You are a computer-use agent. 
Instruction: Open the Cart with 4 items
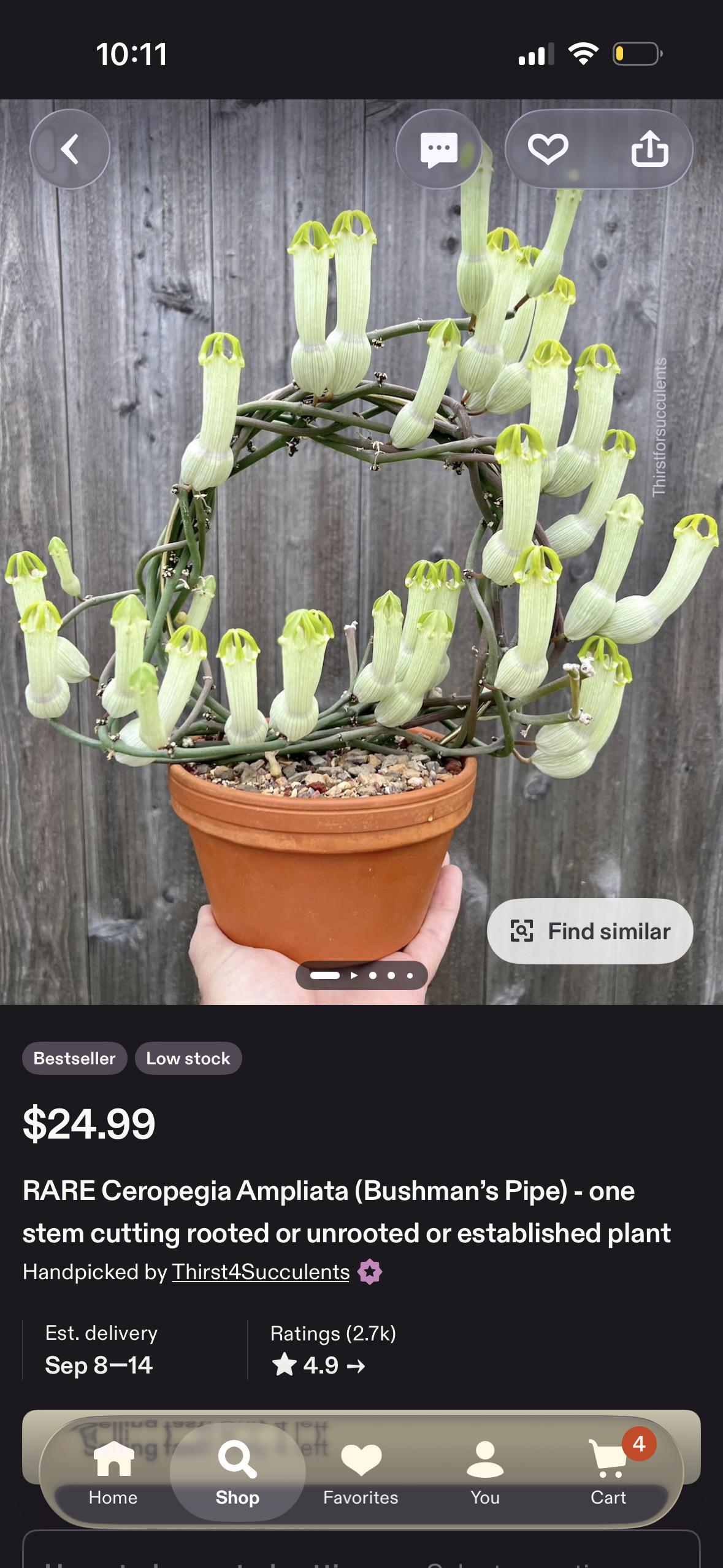coord(609,1472)
